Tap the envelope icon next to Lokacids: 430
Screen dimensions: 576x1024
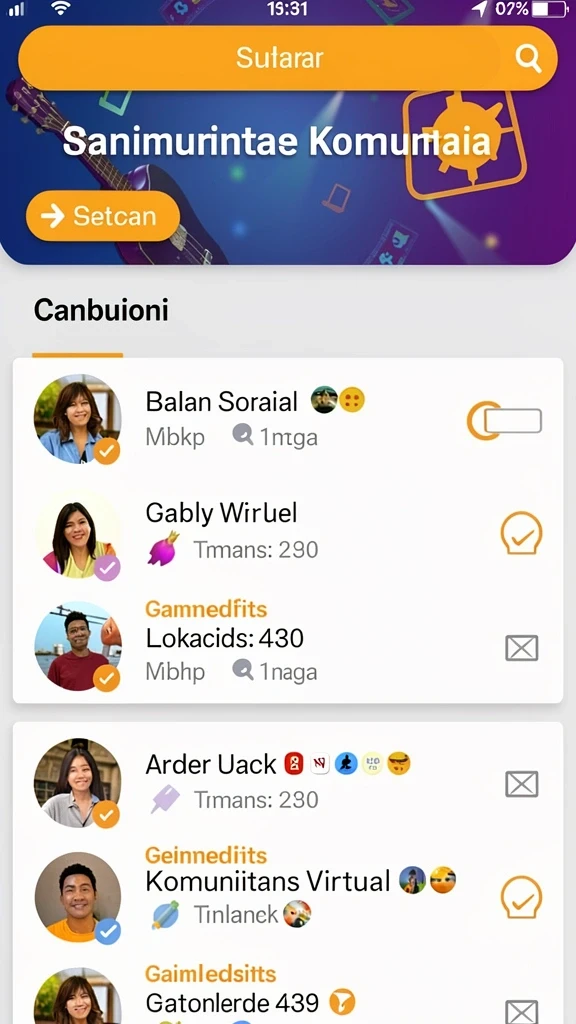tap(522, 648)
